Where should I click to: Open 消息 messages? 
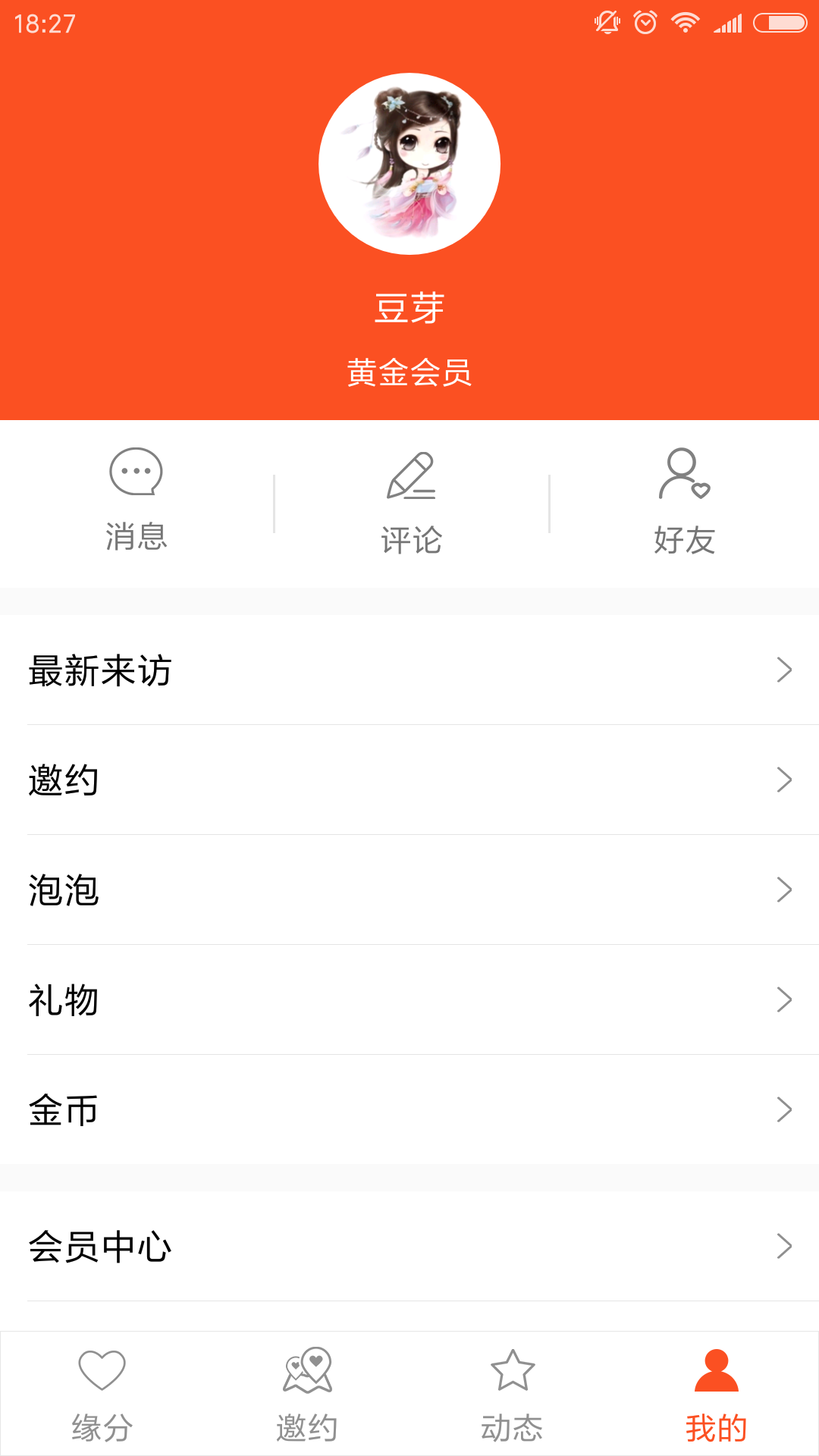136,500
